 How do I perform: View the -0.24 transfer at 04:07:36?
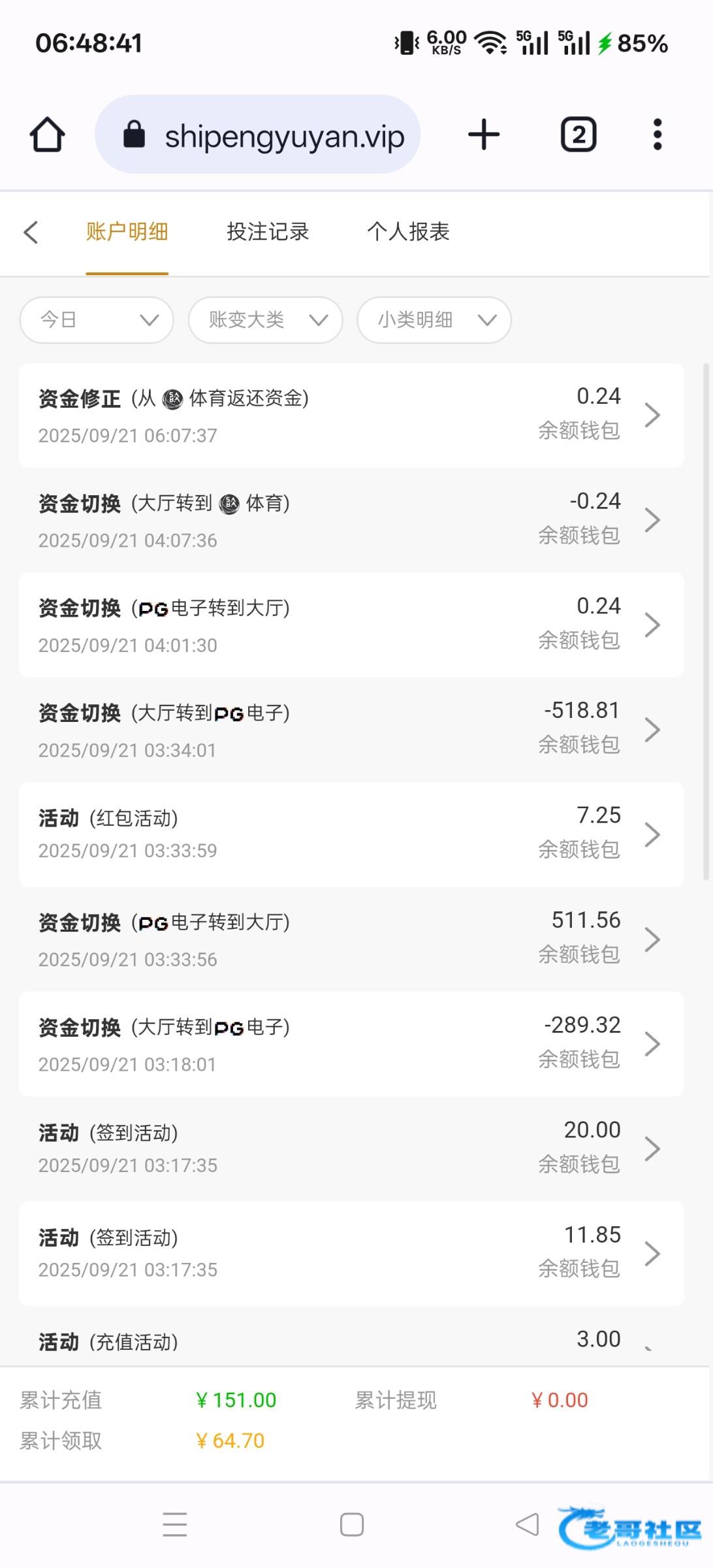351,520
